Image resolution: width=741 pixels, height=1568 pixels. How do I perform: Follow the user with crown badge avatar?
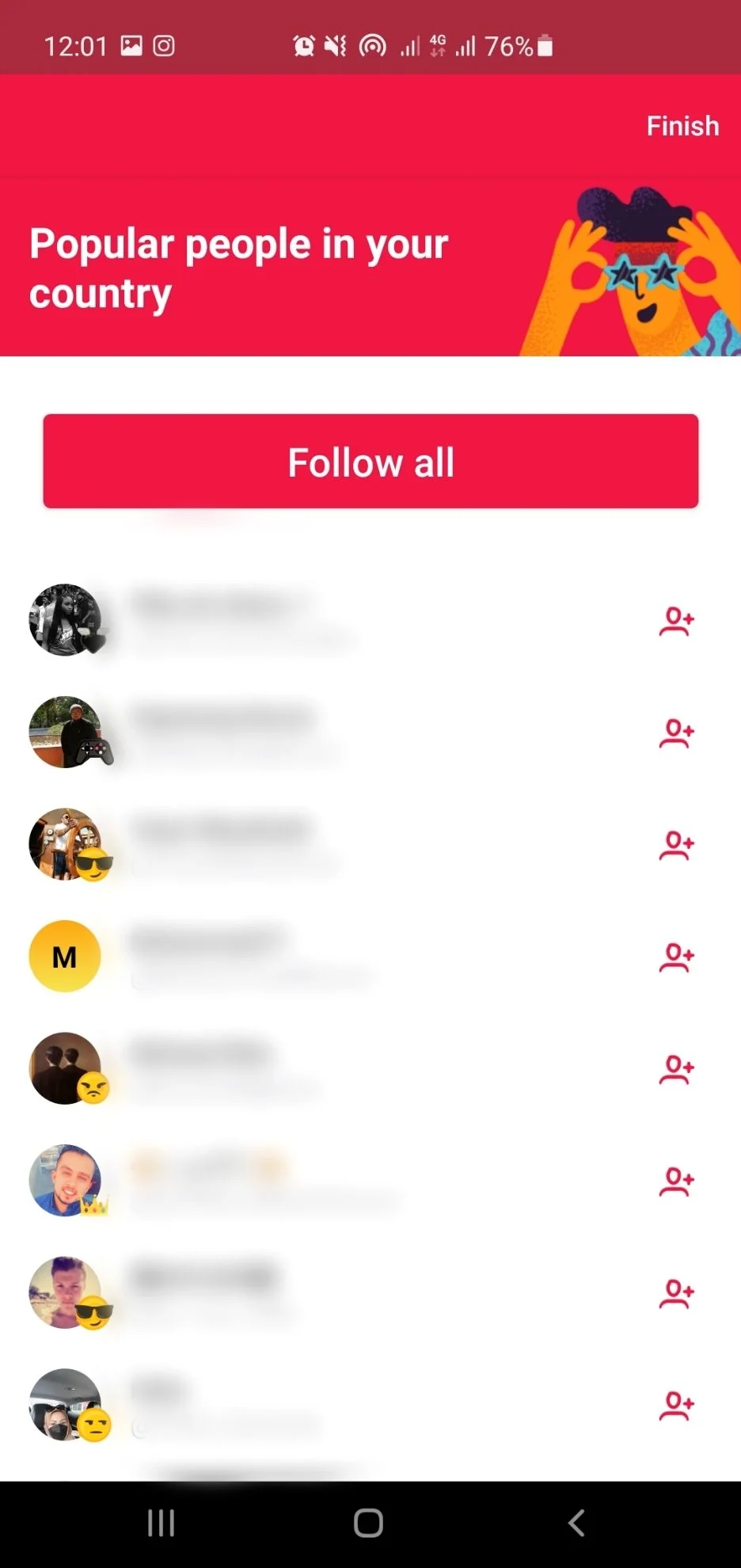[677, 1181]
